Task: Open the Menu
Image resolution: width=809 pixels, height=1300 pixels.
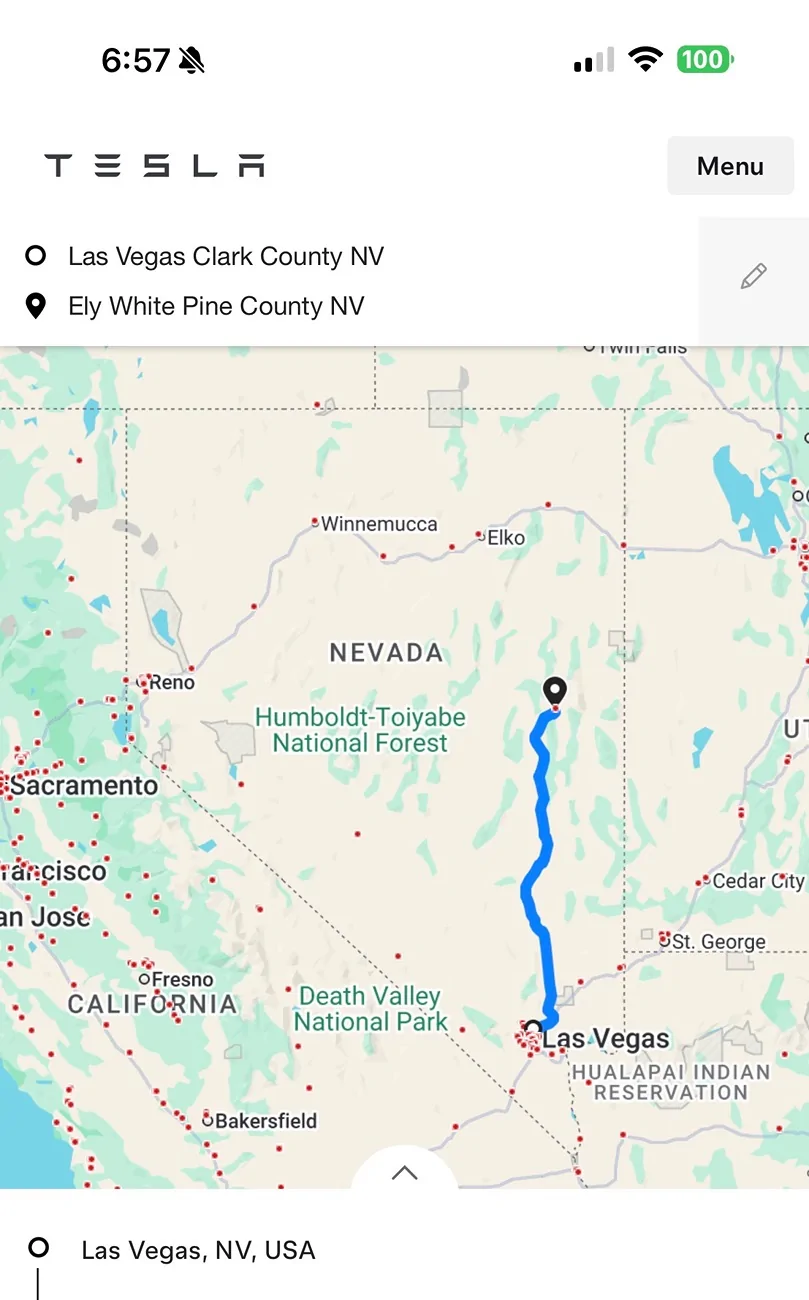Action: (x=730, y=166)
